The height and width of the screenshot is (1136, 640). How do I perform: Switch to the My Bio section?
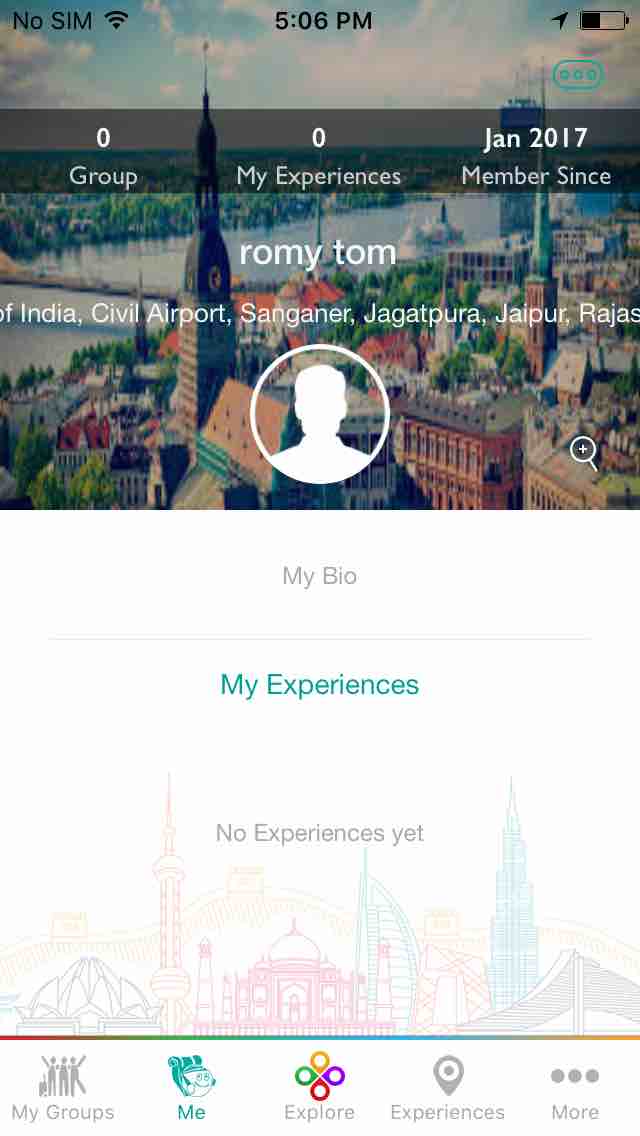tap(320, 576)
